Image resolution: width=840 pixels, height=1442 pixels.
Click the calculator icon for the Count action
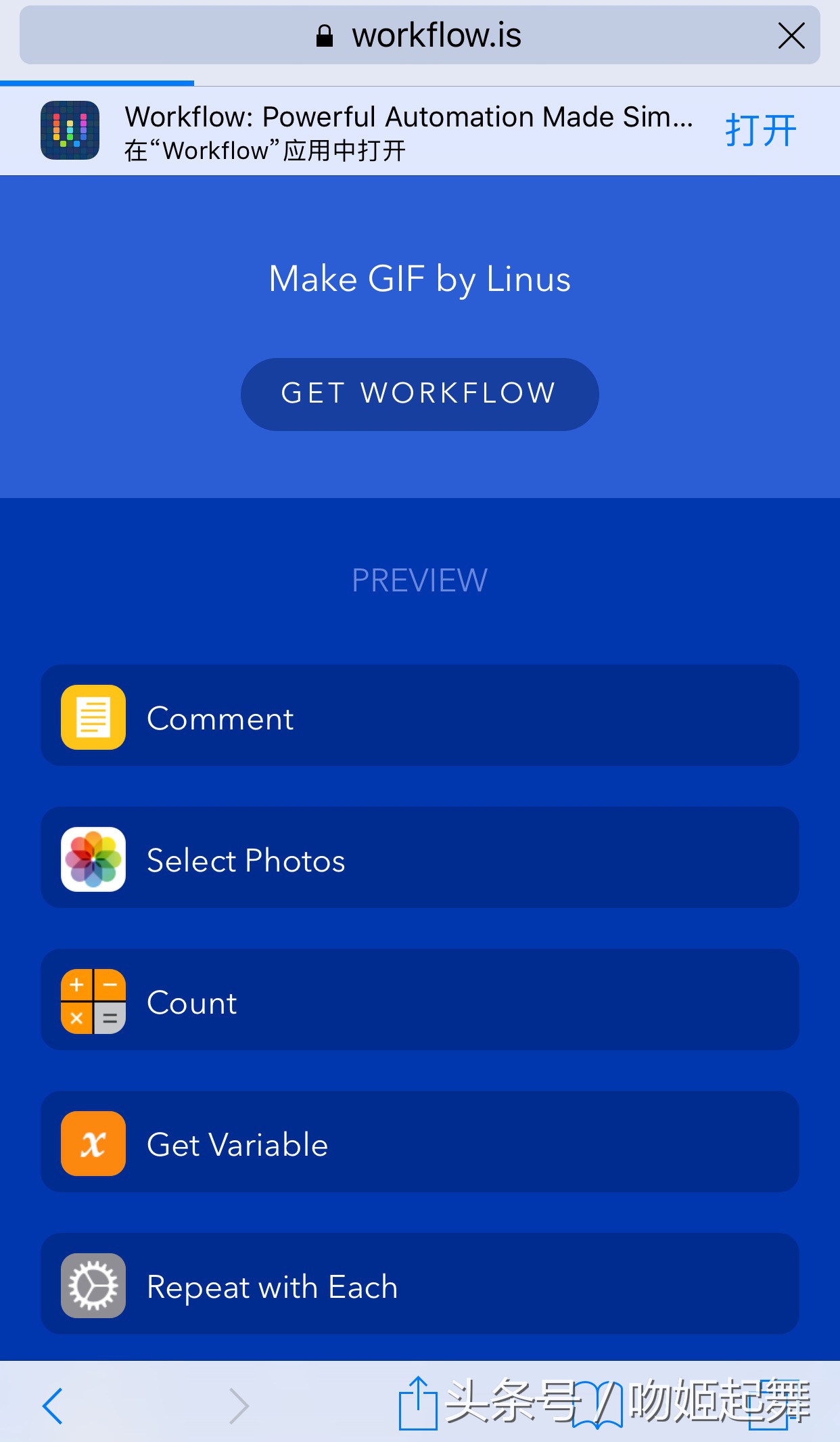tap(93, 1001)
